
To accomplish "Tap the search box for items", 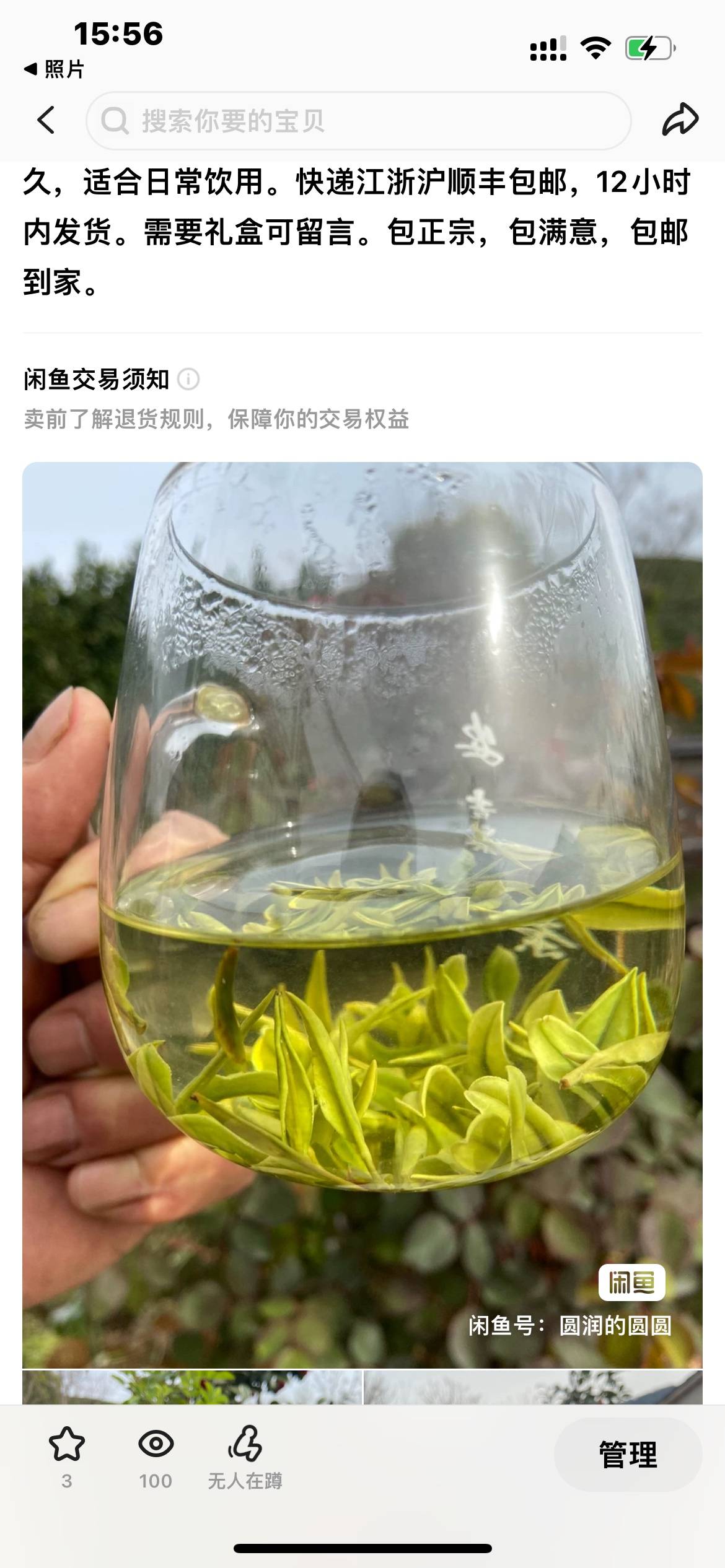I will point(358,121).
